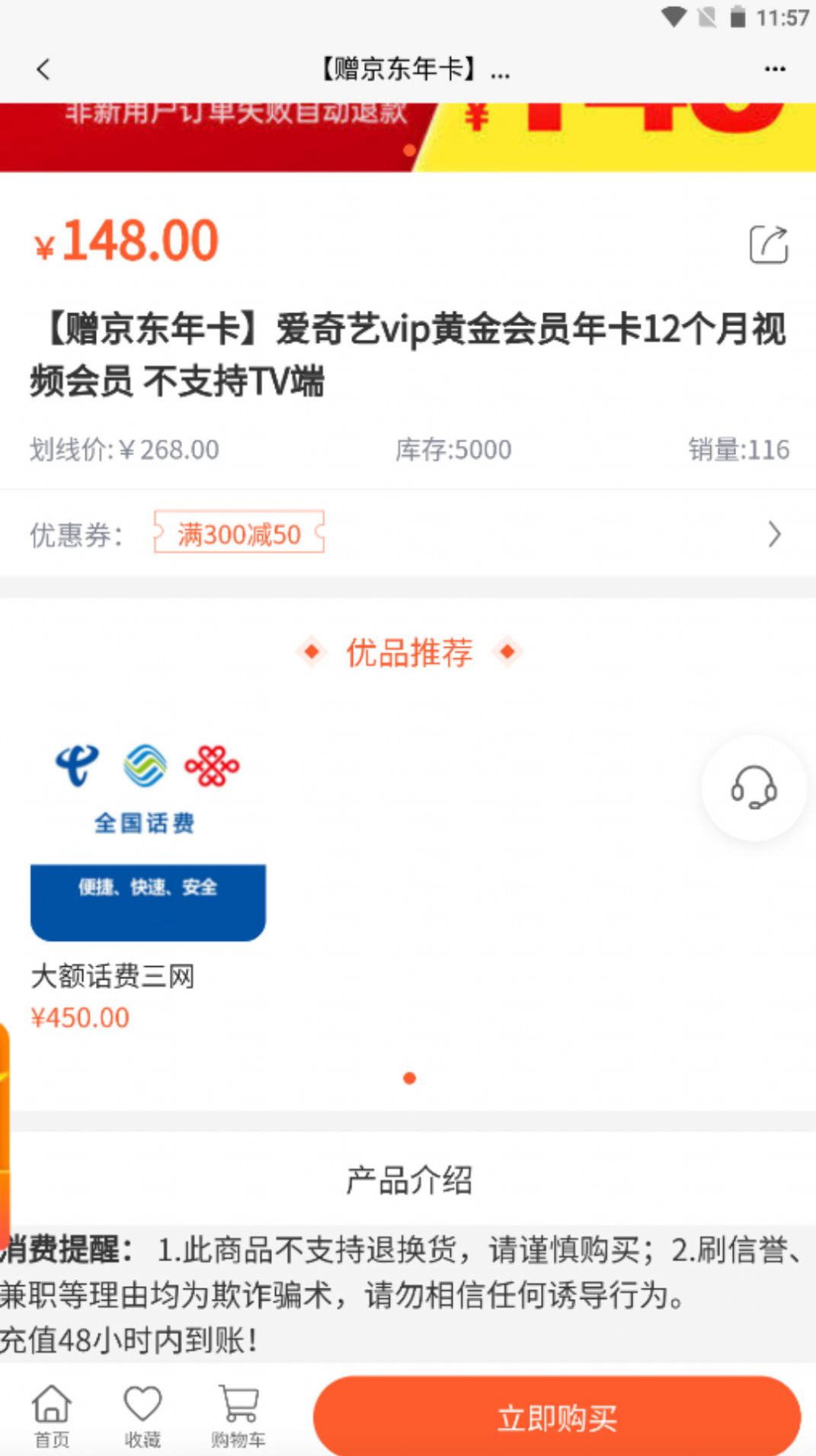Open the three-dot overflow menu

(x=774, y=69)
